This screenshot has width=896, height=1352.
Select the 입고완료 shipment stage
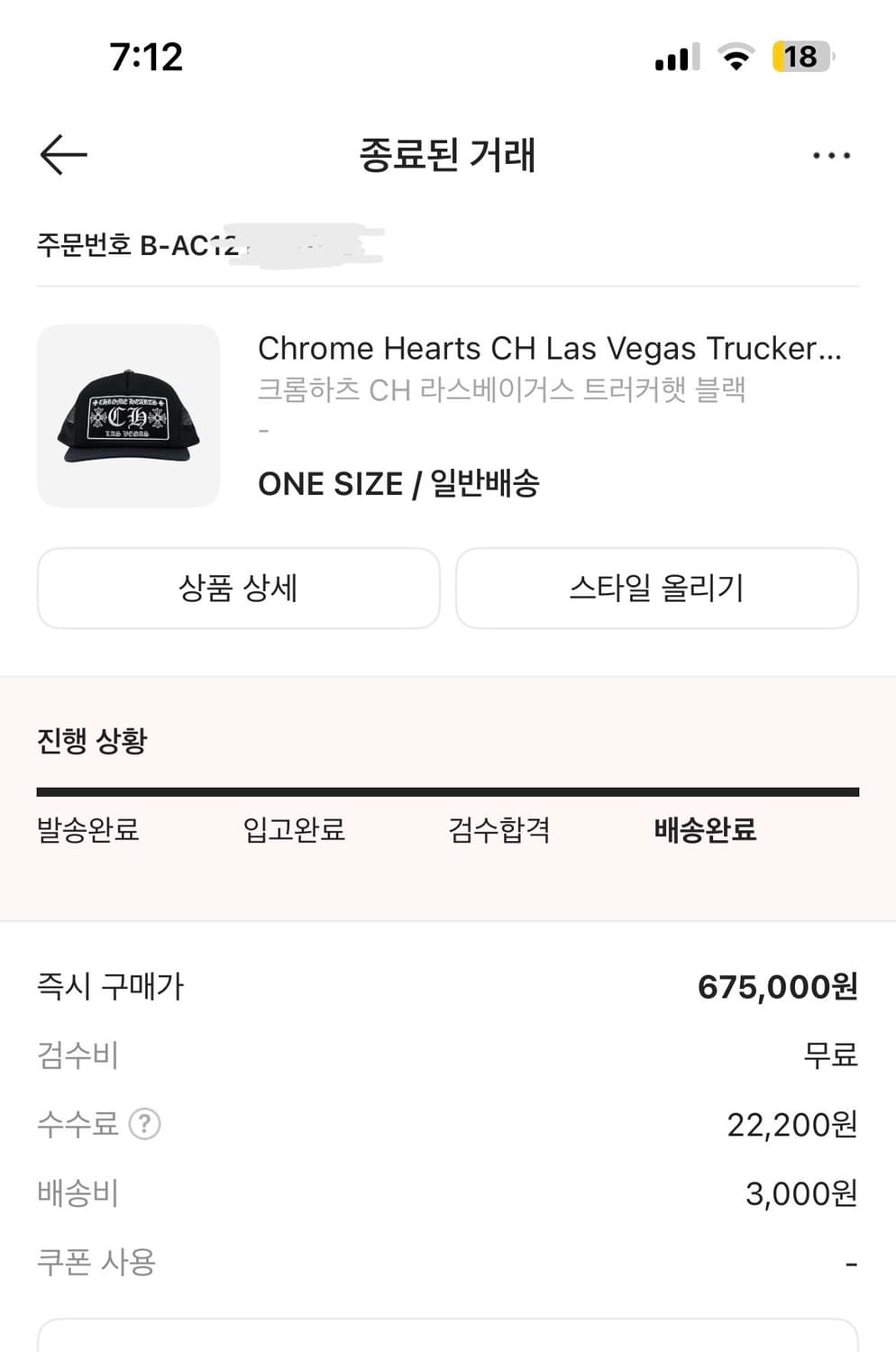click(x=295, y=832)
